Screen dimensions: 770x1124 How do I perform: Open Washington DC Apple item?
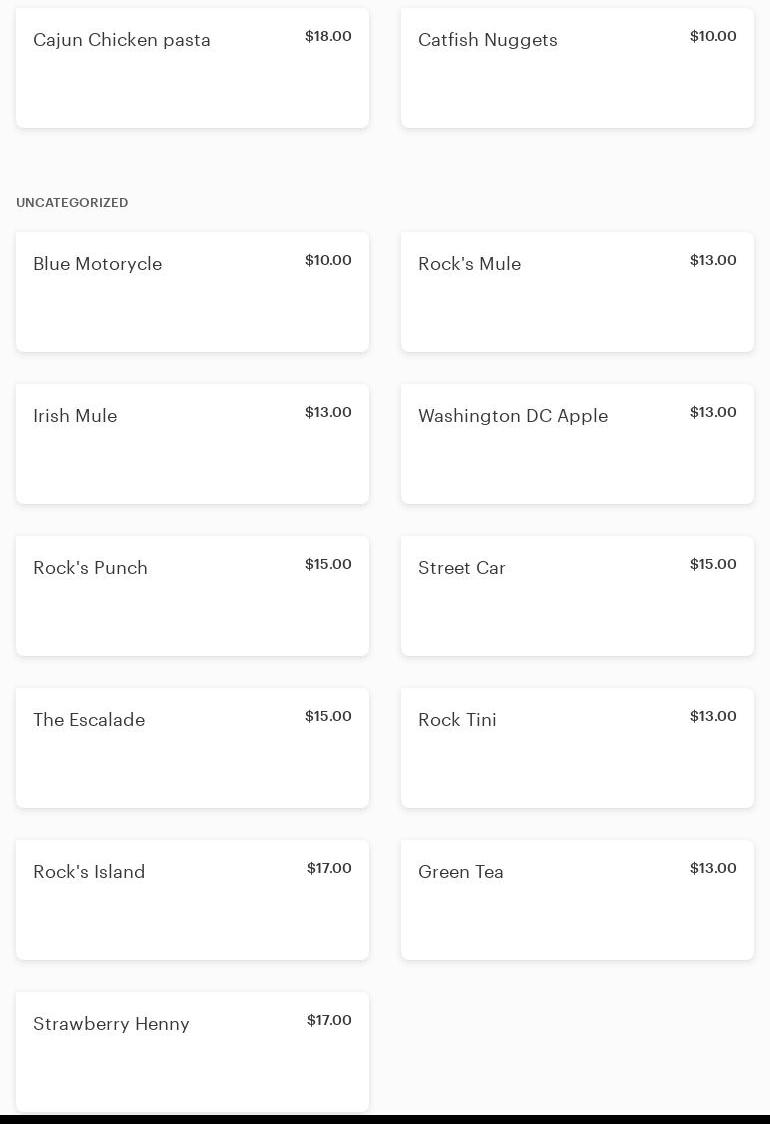click(577, 444)
